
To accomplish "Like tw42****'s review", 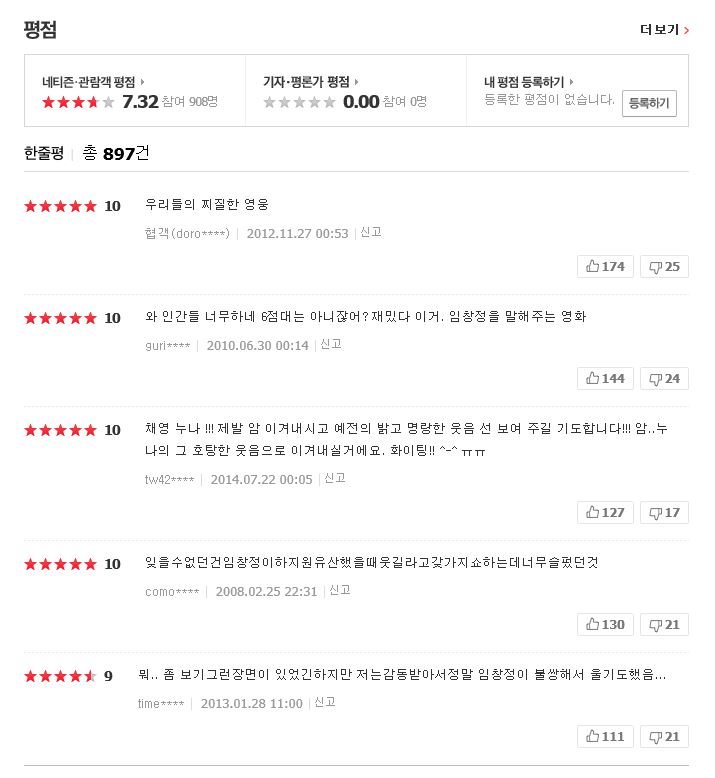I will (x=605, y=513).
